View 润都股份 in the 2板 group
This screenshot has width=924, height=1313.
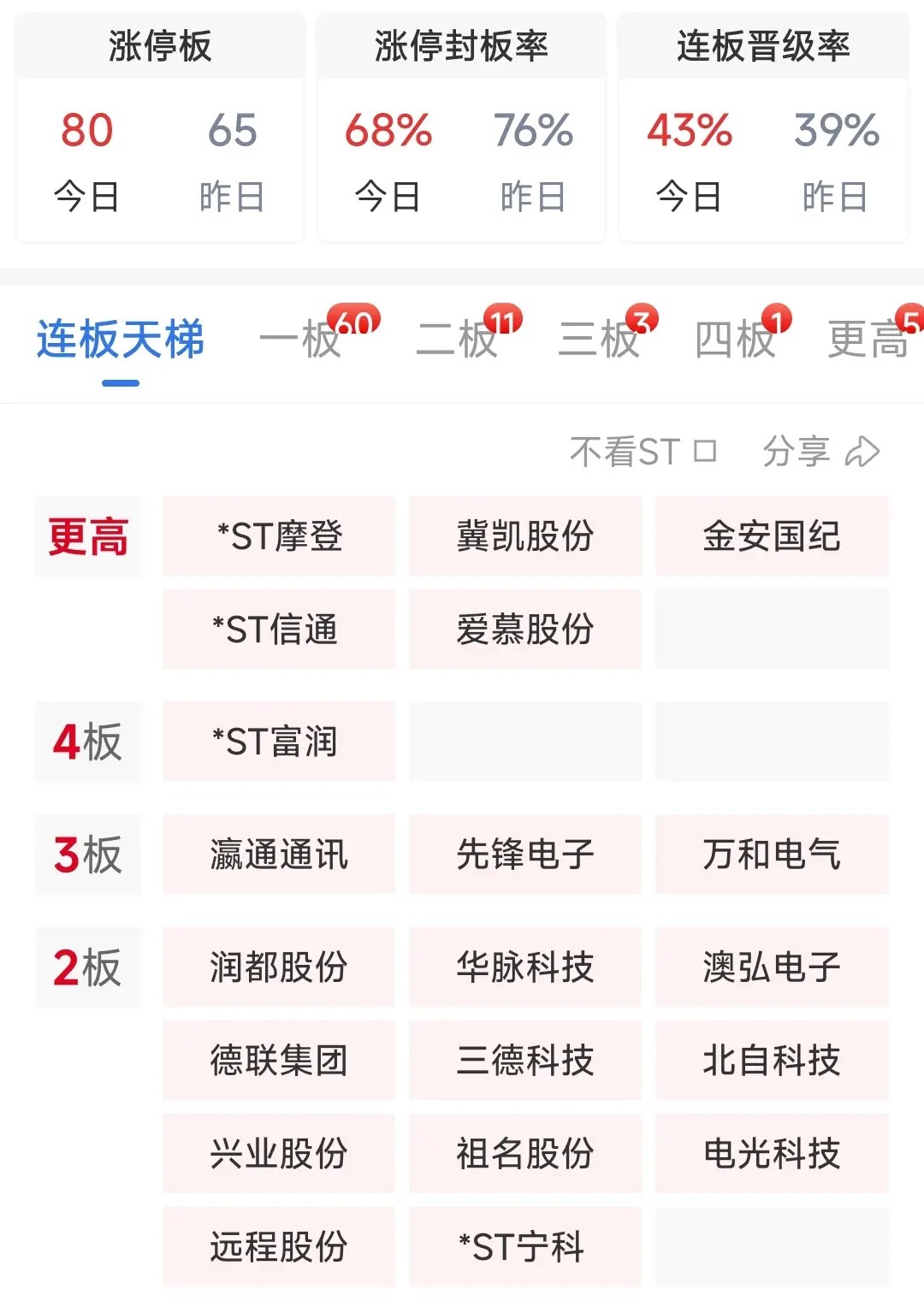(279, 967)
